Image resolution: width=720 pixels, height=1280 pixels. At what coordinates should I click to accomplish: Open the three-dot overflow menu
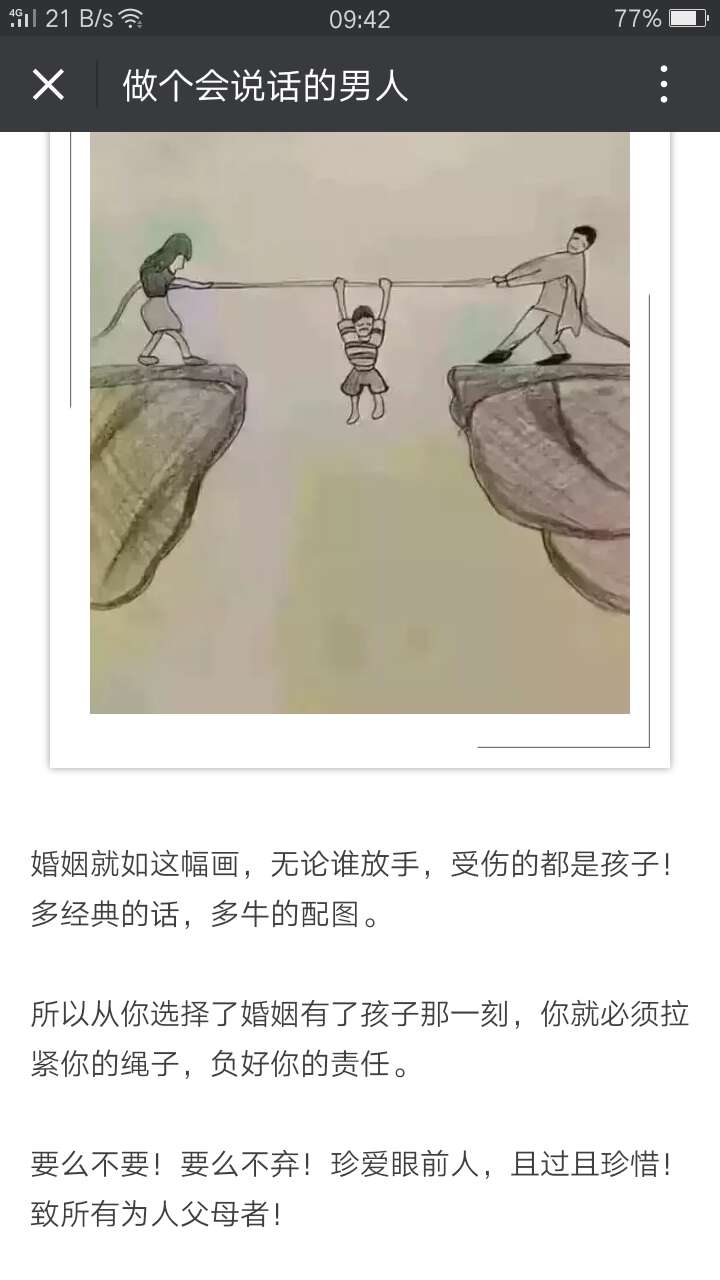(663, 85)
